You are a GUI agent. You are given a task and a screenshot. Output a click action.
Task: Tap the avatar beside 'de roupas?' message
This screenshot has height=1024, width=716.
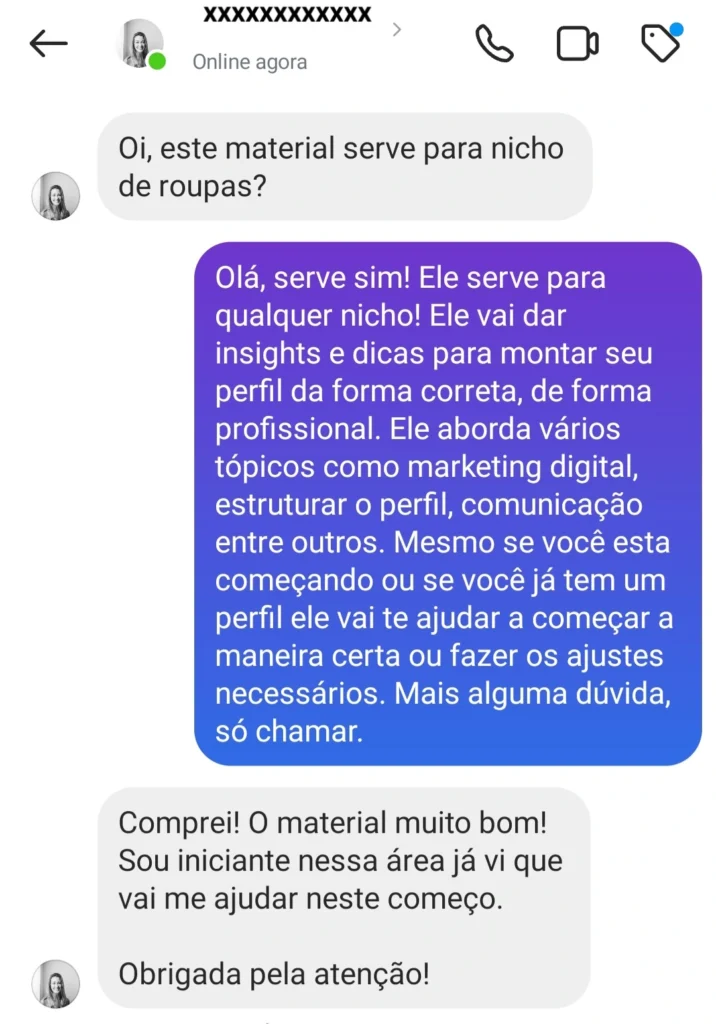click(55, 196)
